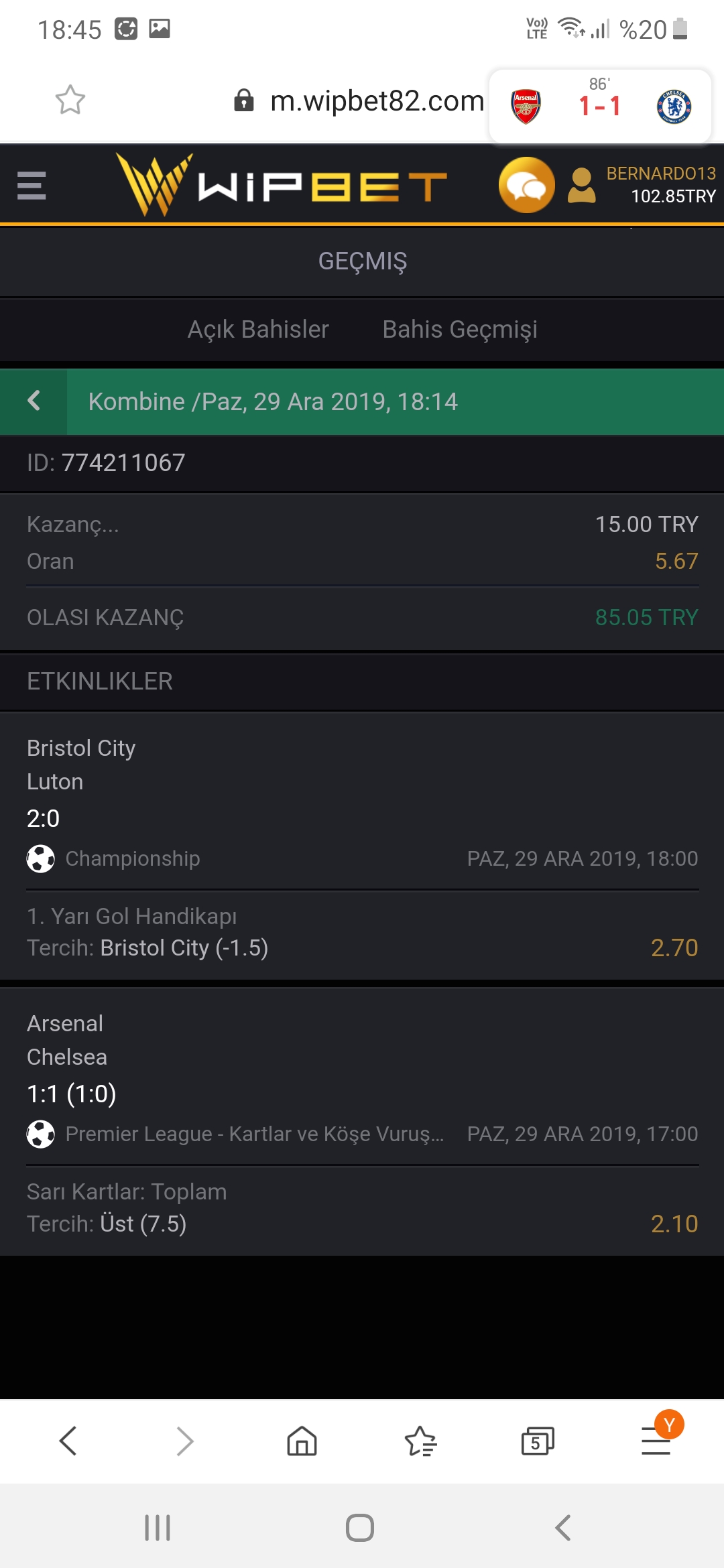The width and height of the screenshot is (724, 1568).
Task: Open the hamburger menu
Action: coord(32,186)
